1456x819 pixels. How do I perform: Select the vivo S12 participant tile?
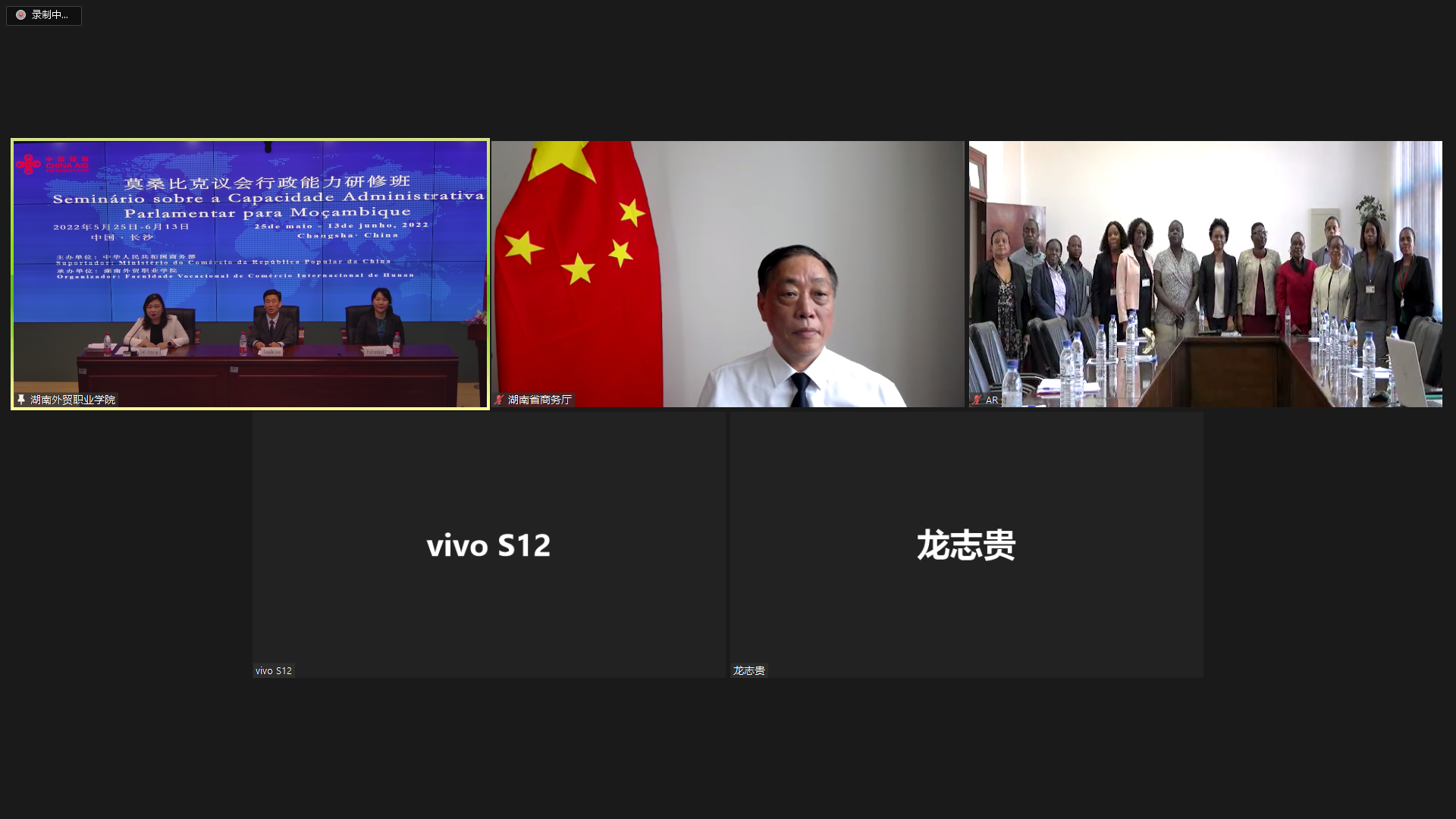[489, 544]
